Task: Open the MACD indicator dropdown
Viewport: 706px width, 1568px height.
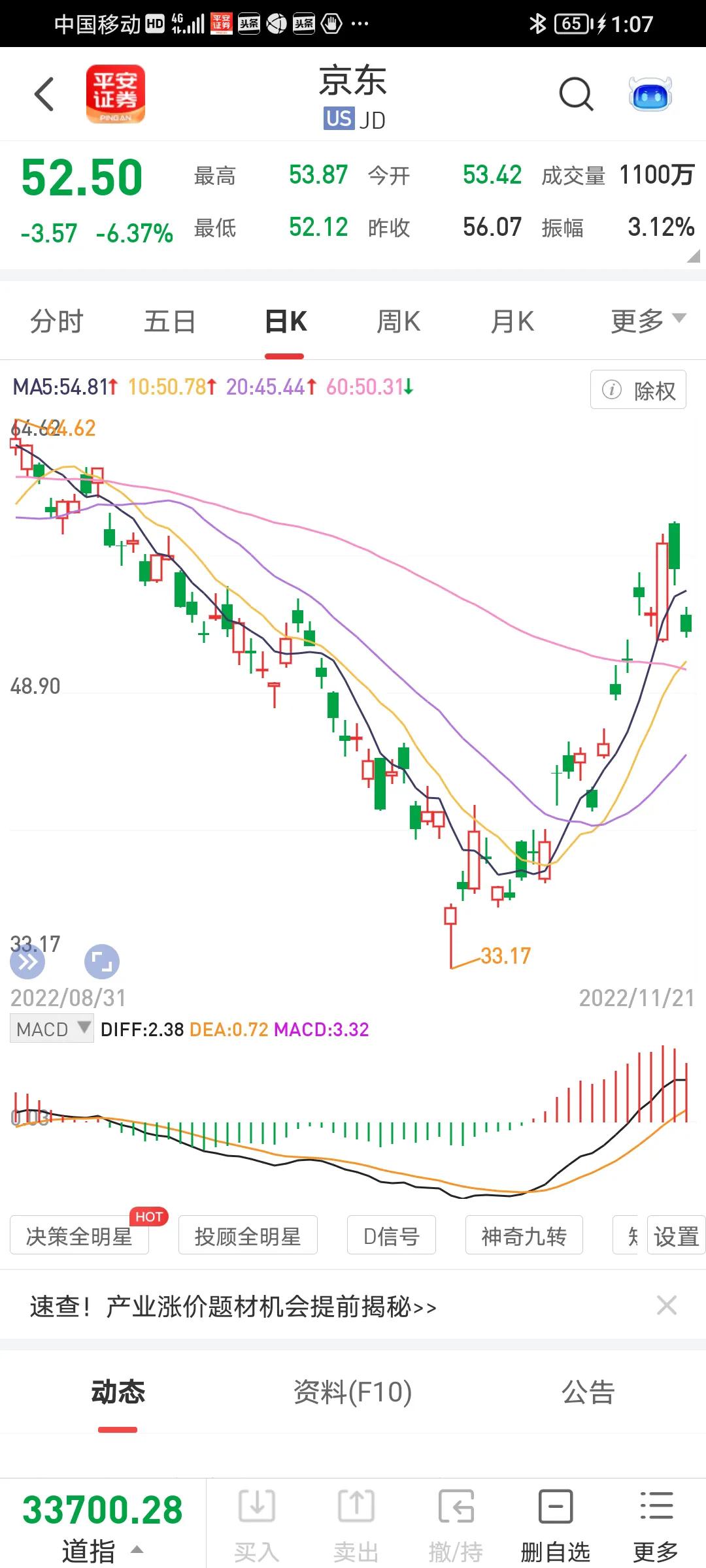Action: coord(52,1029)
